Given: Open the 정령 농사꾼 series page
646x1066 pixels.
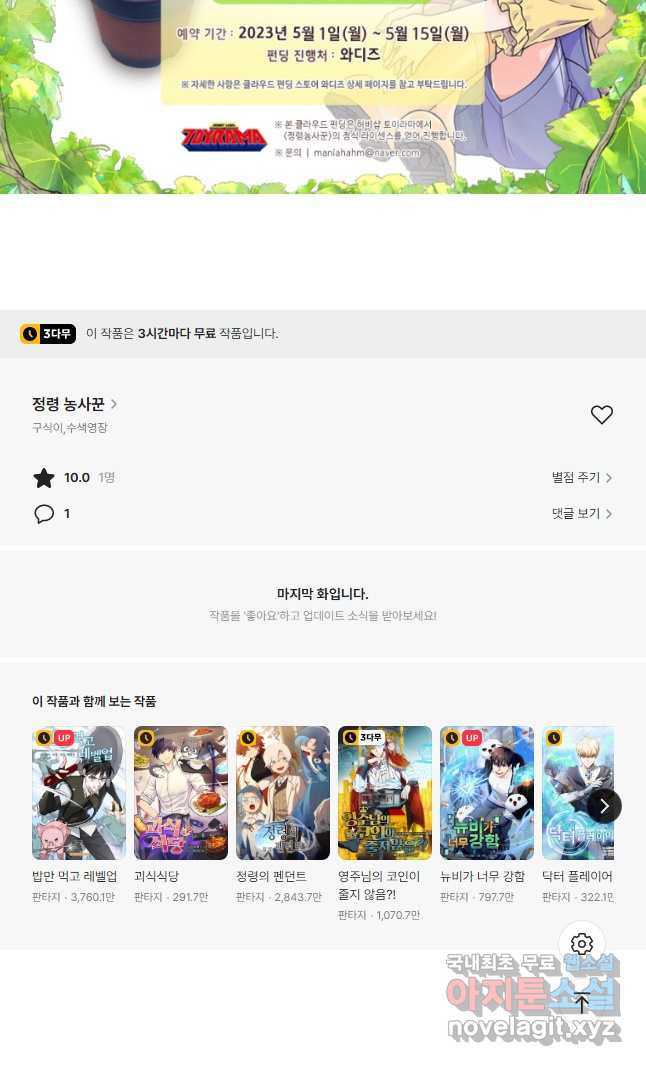Looking at the screenshot, I should click(74, 405).
